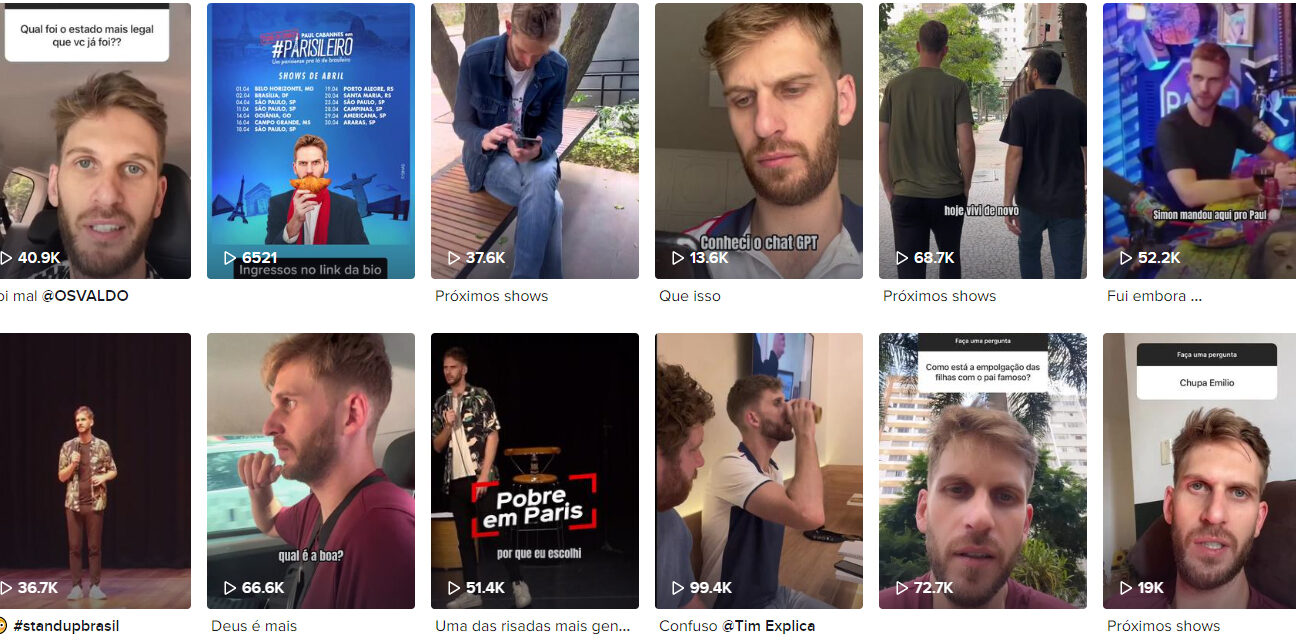Open the 'Que isso' video
The image size is (1296, 640).
coord(758,140)
